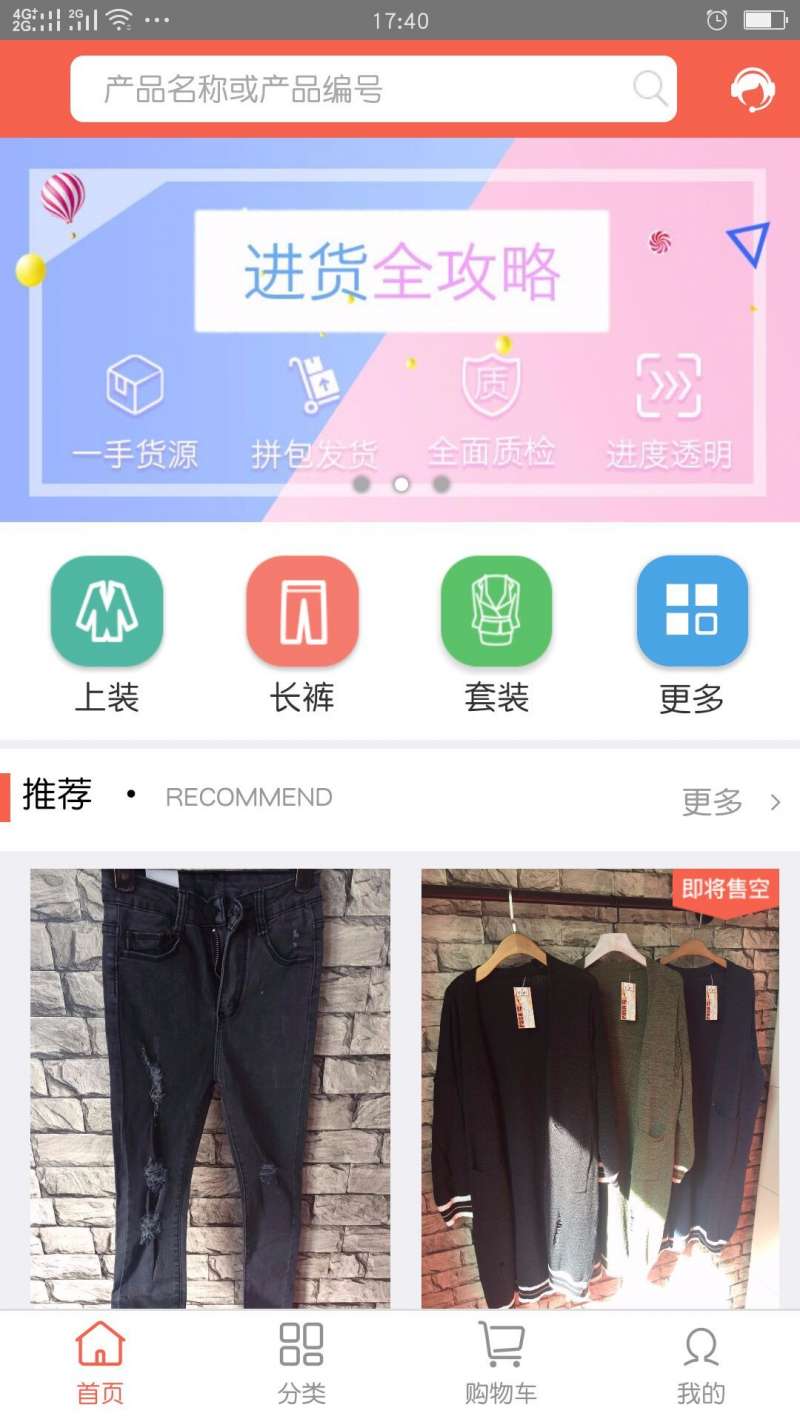Go to the 购物车 tab

coord(500,1364)
